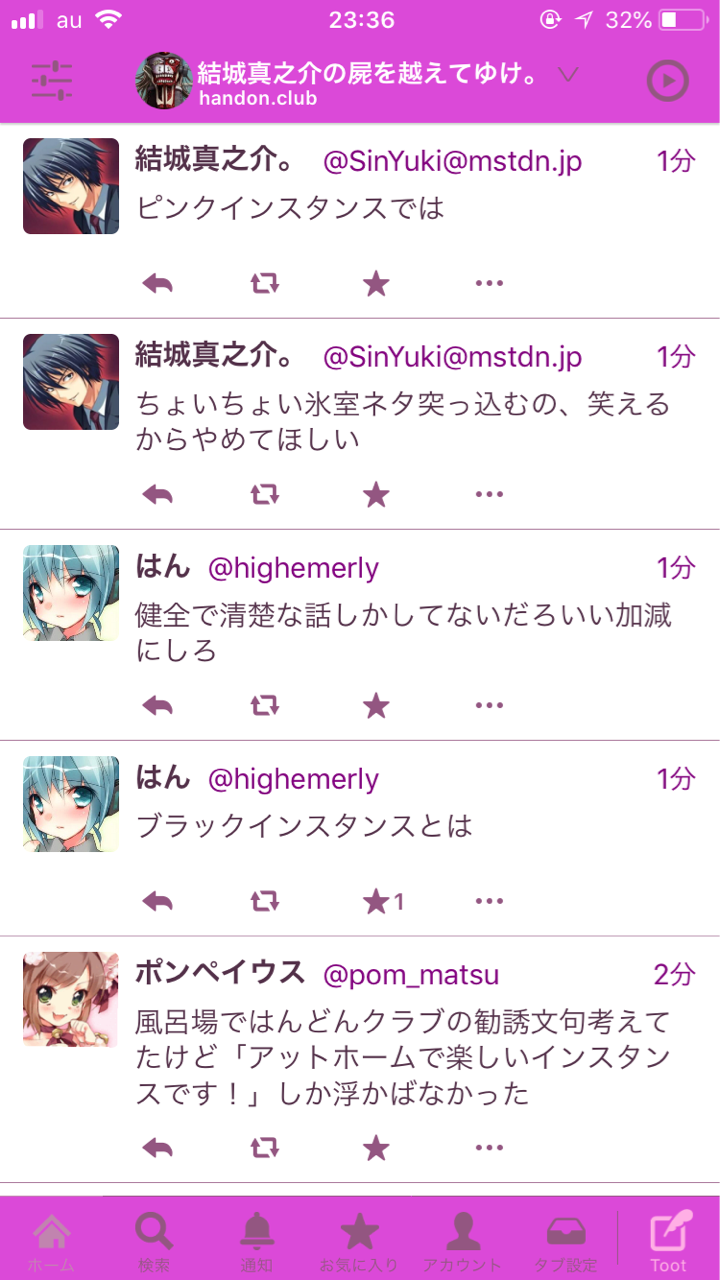Compose a new Toot
Image resolution: width=720 pixels, height=1280 pixels.
[669, 1240]
